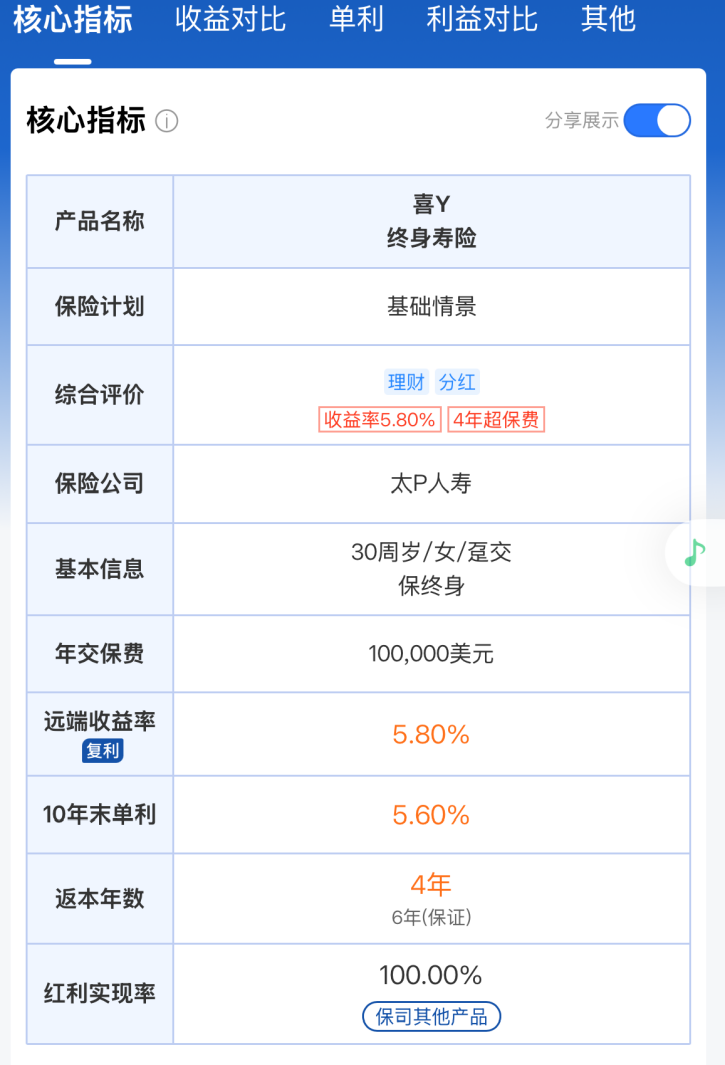Switch to the 收益对比 tab
Screen dimensions: 725x1065
230,19
